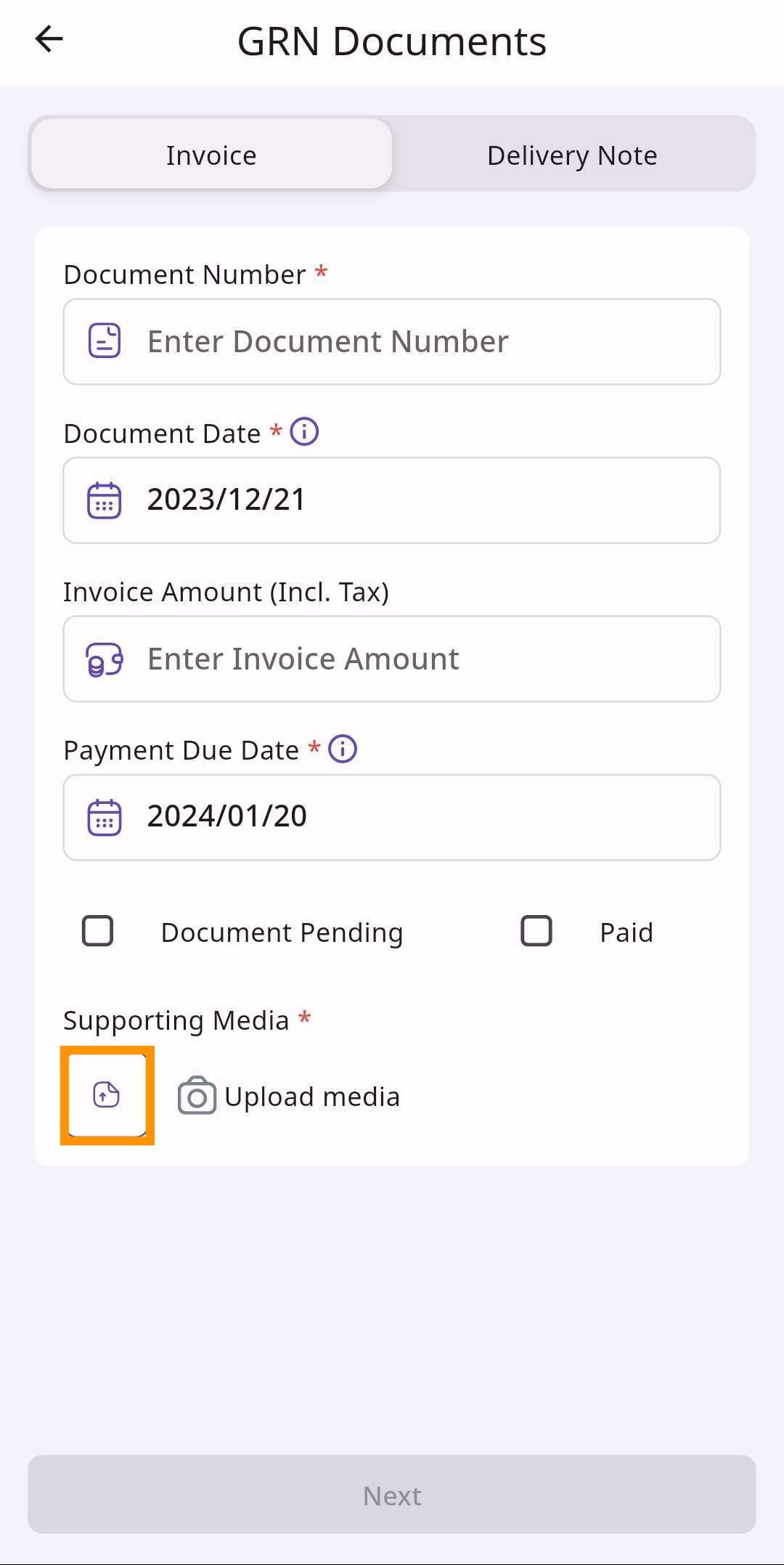The width and height of the screenshot is (784, 1565).
Task: Switch to the Delivery Note tab
Action: click(x=572, y=155)
